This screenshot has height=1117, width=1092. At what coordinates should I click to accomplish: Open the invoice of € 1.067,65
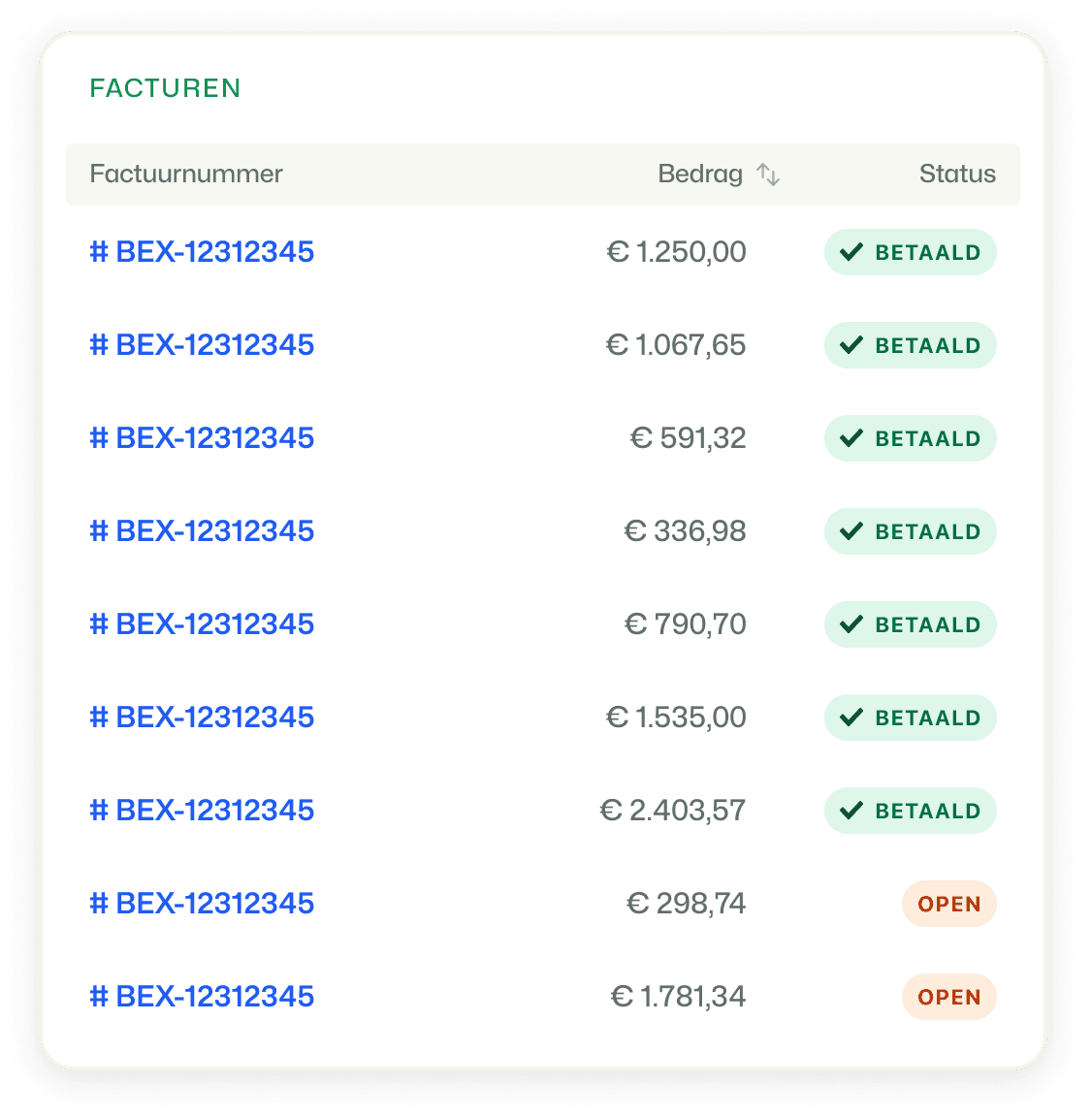(x=202, y=345)
